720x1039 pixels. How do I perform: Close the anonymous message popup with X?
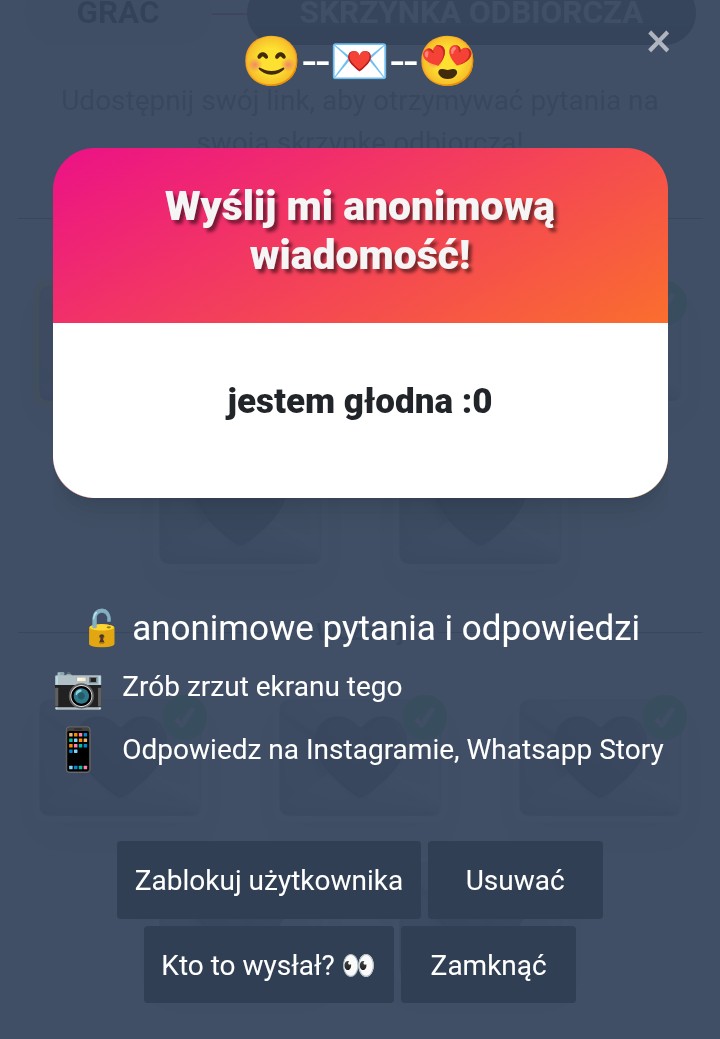pyautogui.click(x=658, y=42)
